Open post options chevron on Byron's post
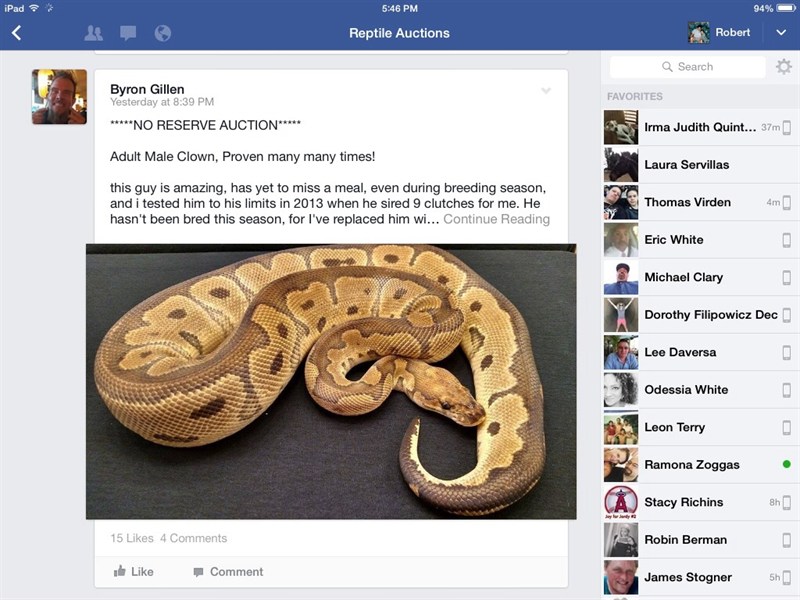800x600 pixels. point(546,91)
